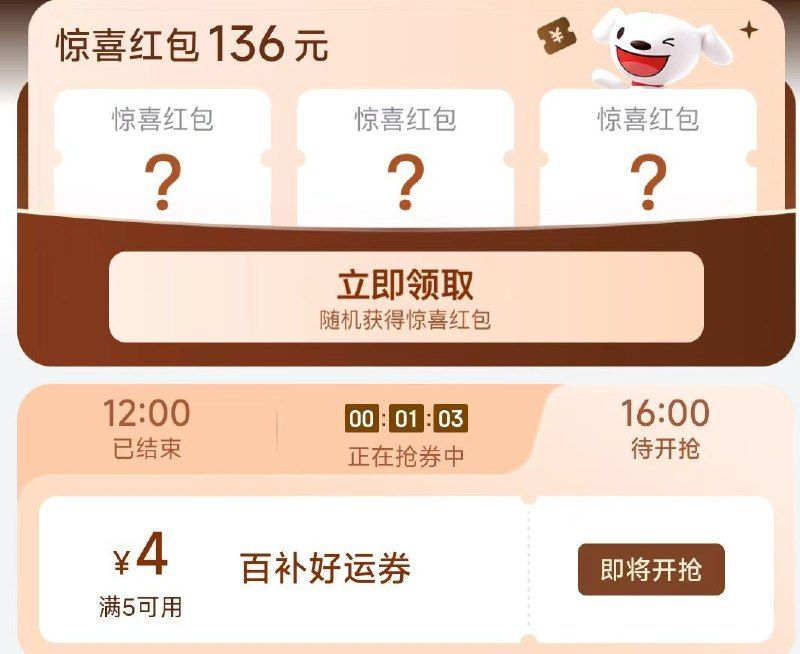
Task: Select the 正在抢券中 time slot
Action: 406,435
